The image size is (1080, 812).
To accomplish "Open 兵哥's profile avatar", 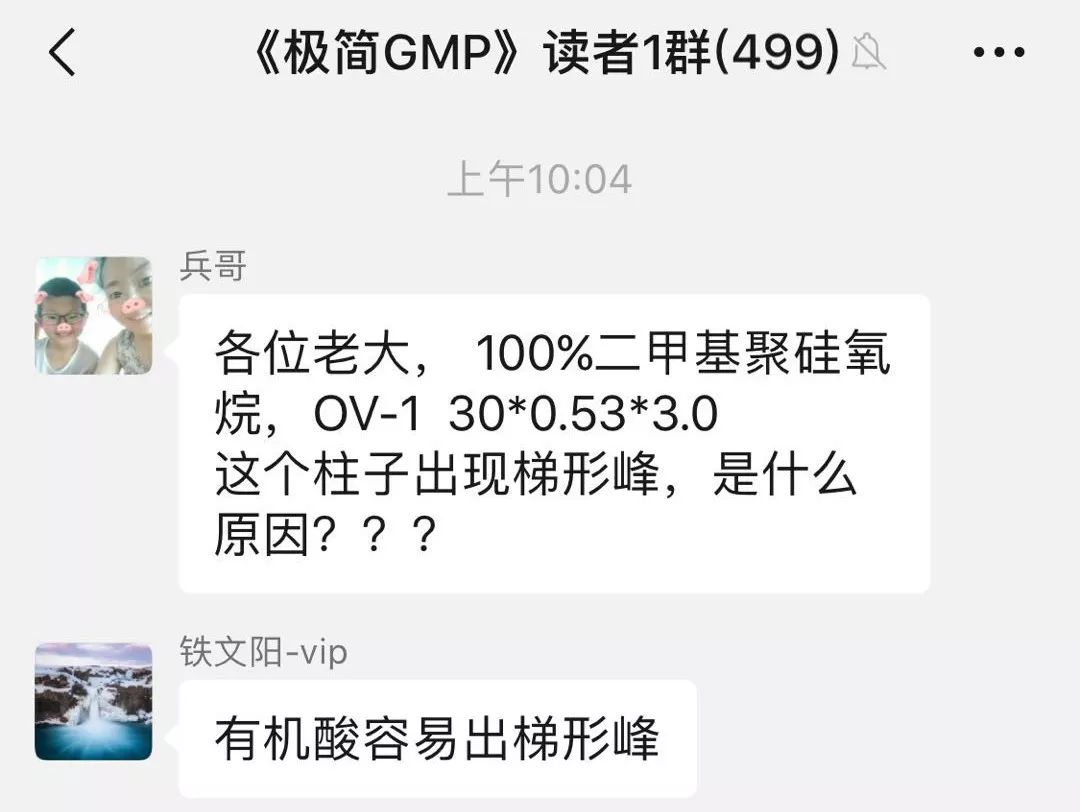I will [94, 316].
